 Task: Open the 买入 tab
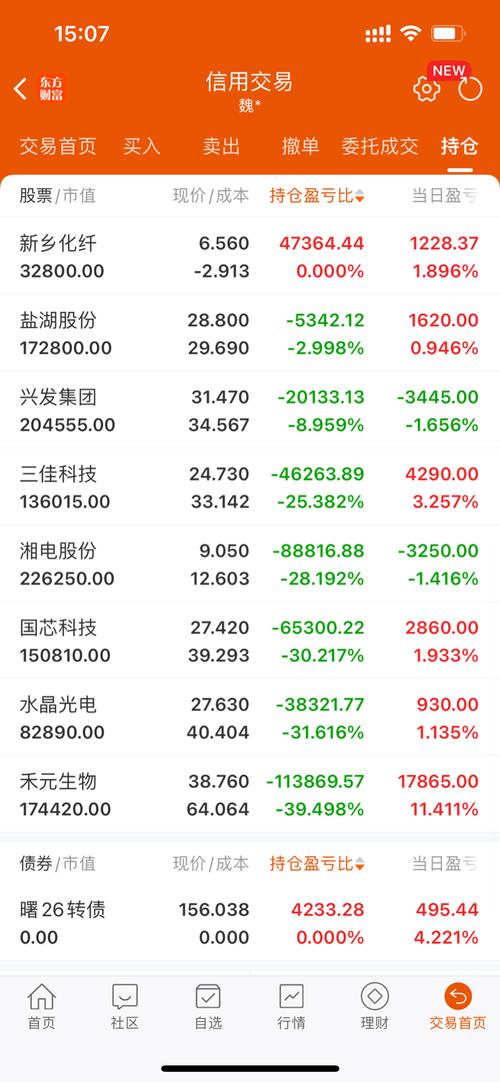pos(142,146)
